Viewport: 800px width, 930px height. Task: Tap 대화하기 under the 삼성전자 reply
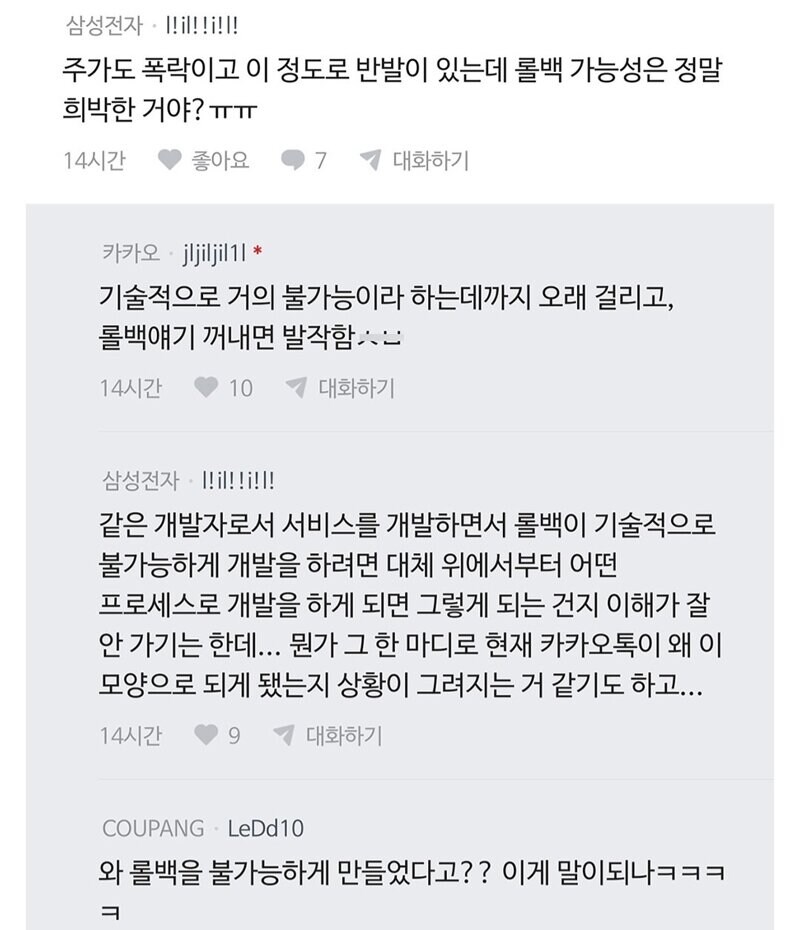click(327, 736)
